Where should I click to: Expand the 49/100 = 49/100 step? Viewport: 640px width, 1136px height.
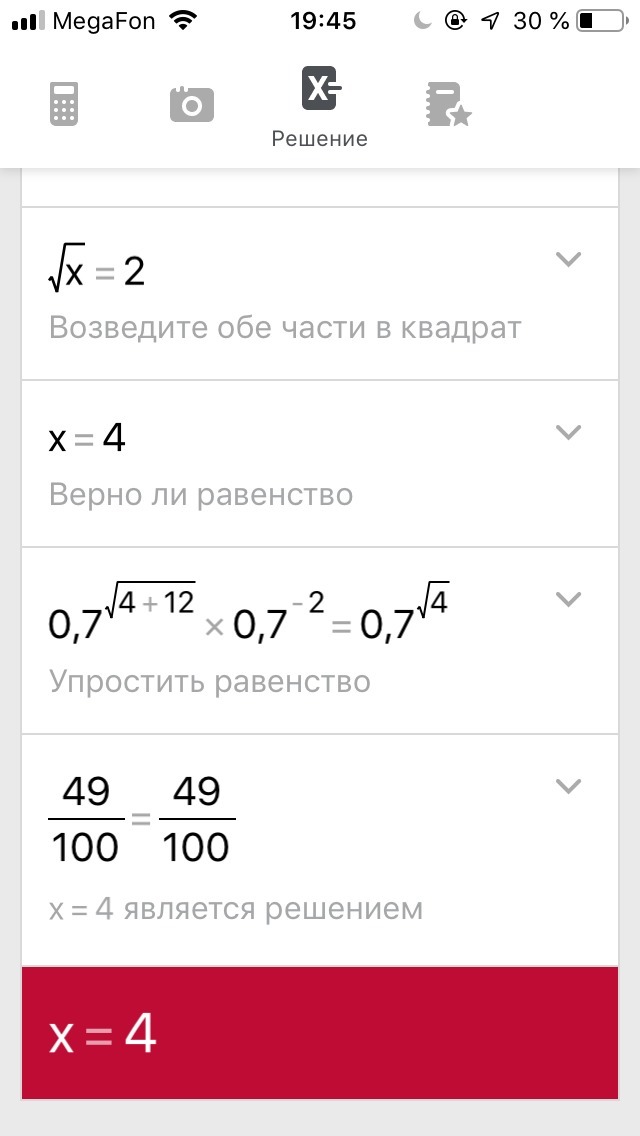(x=568, y=787)
